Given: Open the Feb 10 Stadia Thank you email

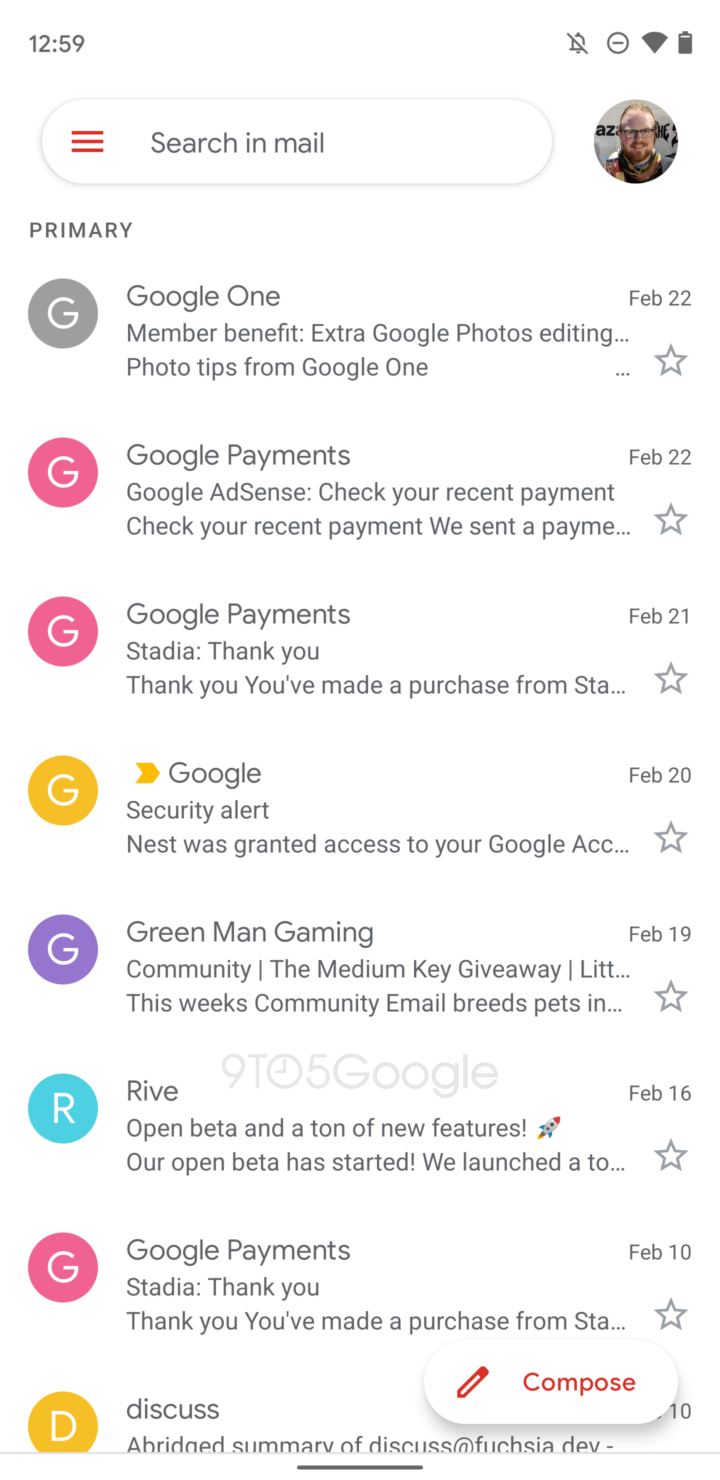Looking at the screenshot, I should [x=370, y=1286].
